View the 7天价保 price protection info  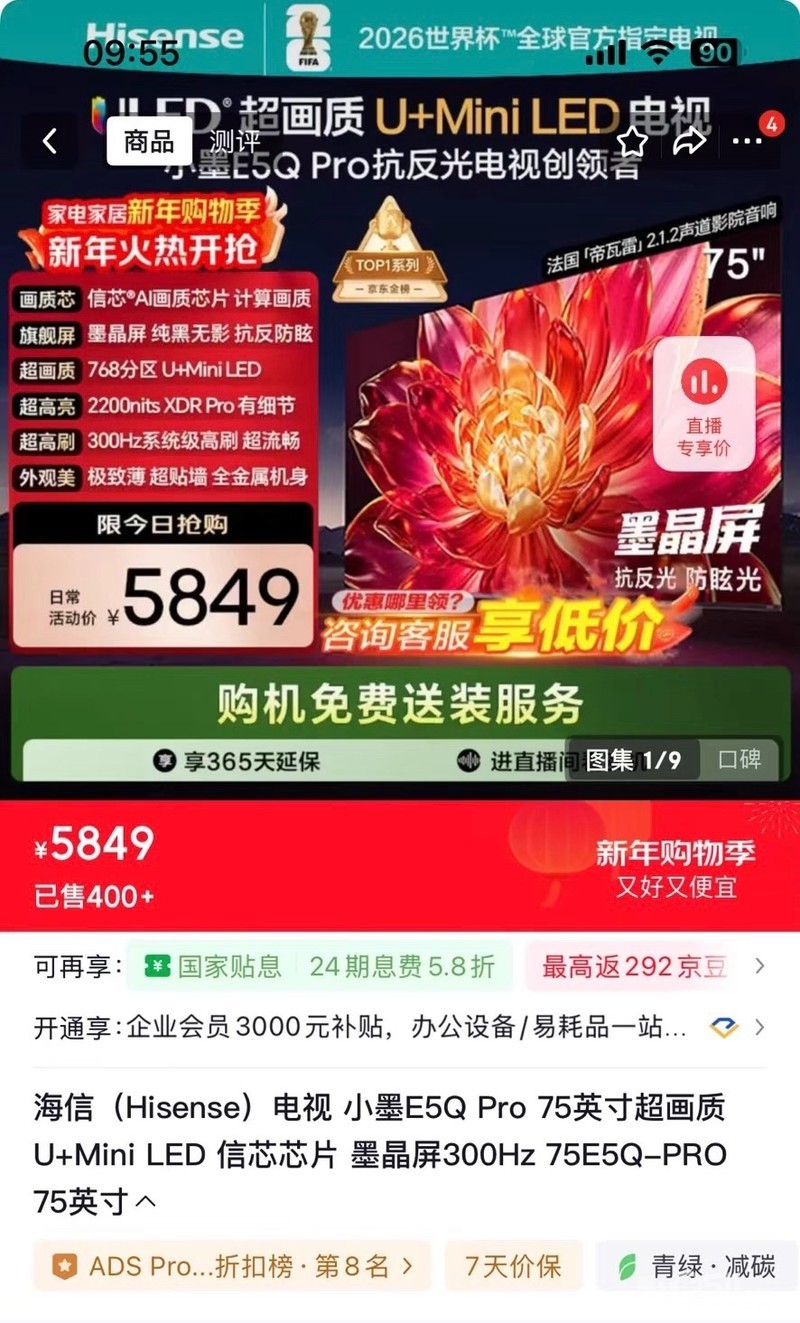(x=513, y=1266)
